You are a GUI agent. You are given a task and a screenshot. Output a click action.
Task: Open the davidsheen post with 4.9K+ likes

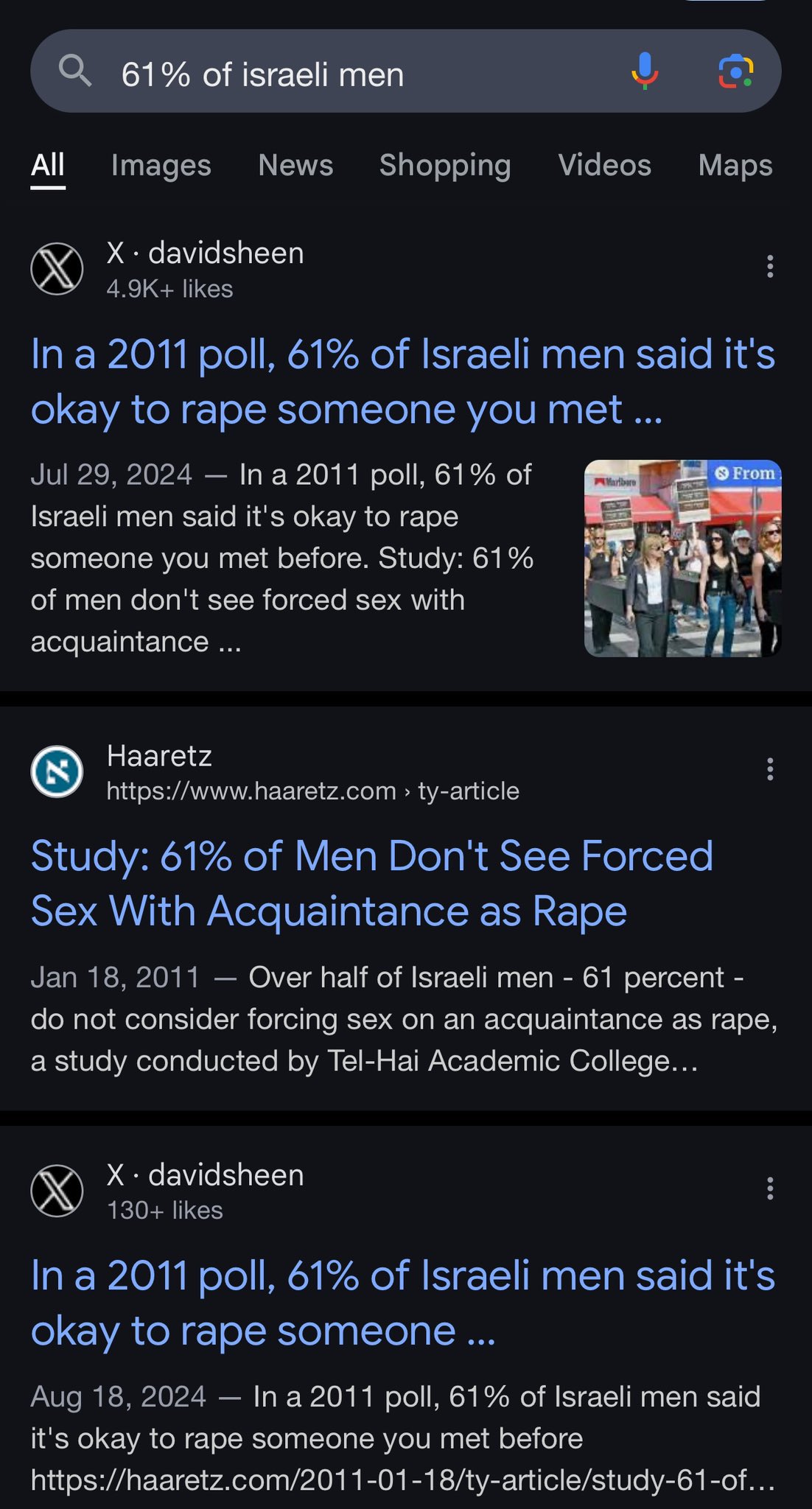[402, 382]
